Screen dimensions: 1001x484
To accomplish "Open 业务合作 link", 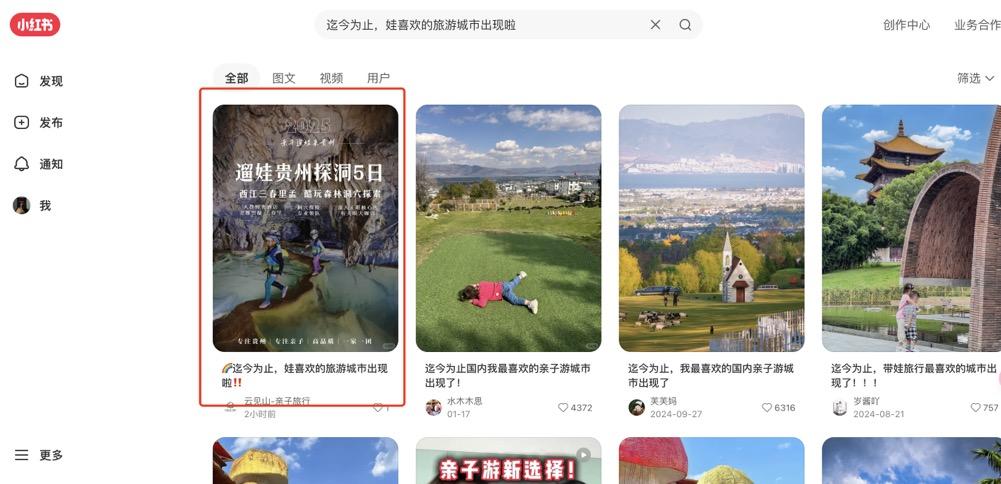I will [x=976, y=25].
